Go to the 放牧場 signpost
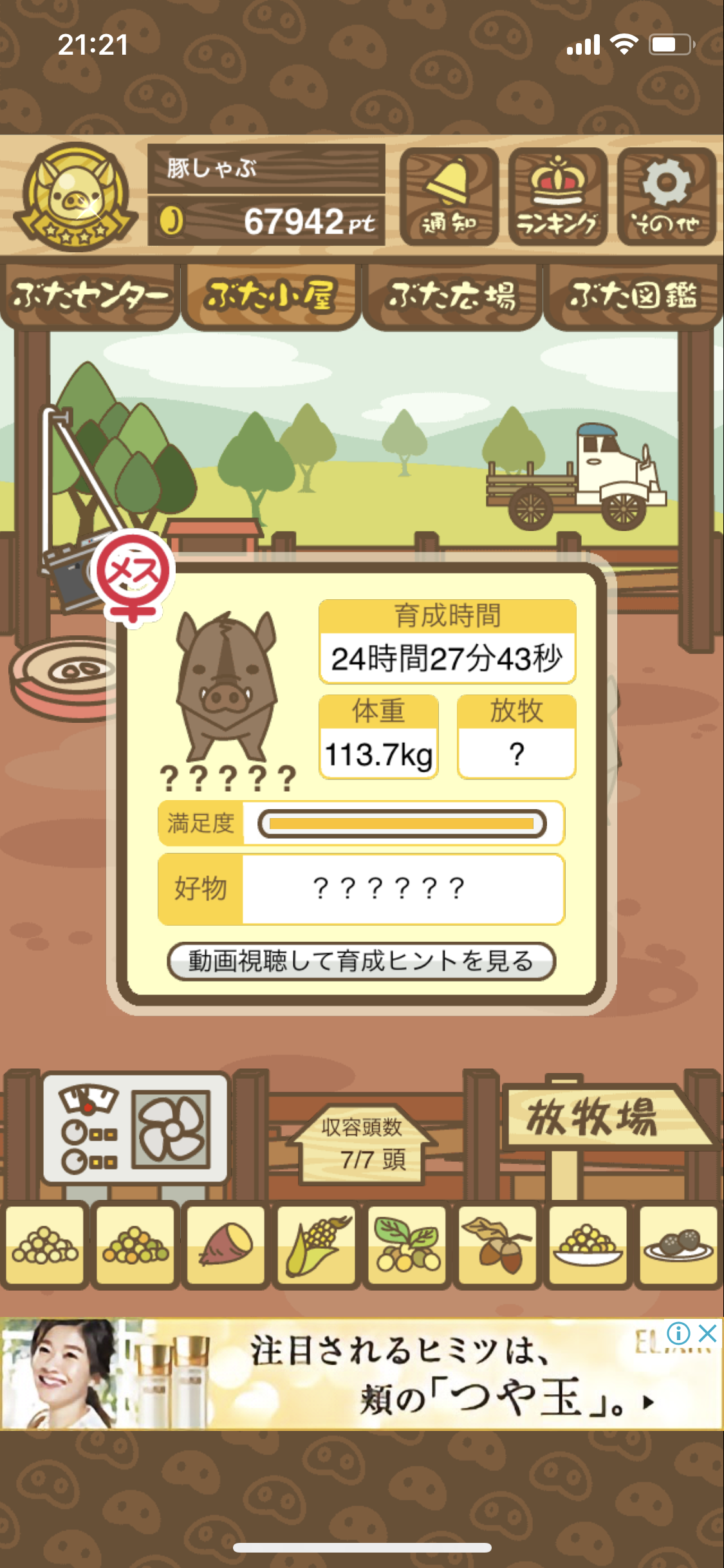 point(592,1117)
